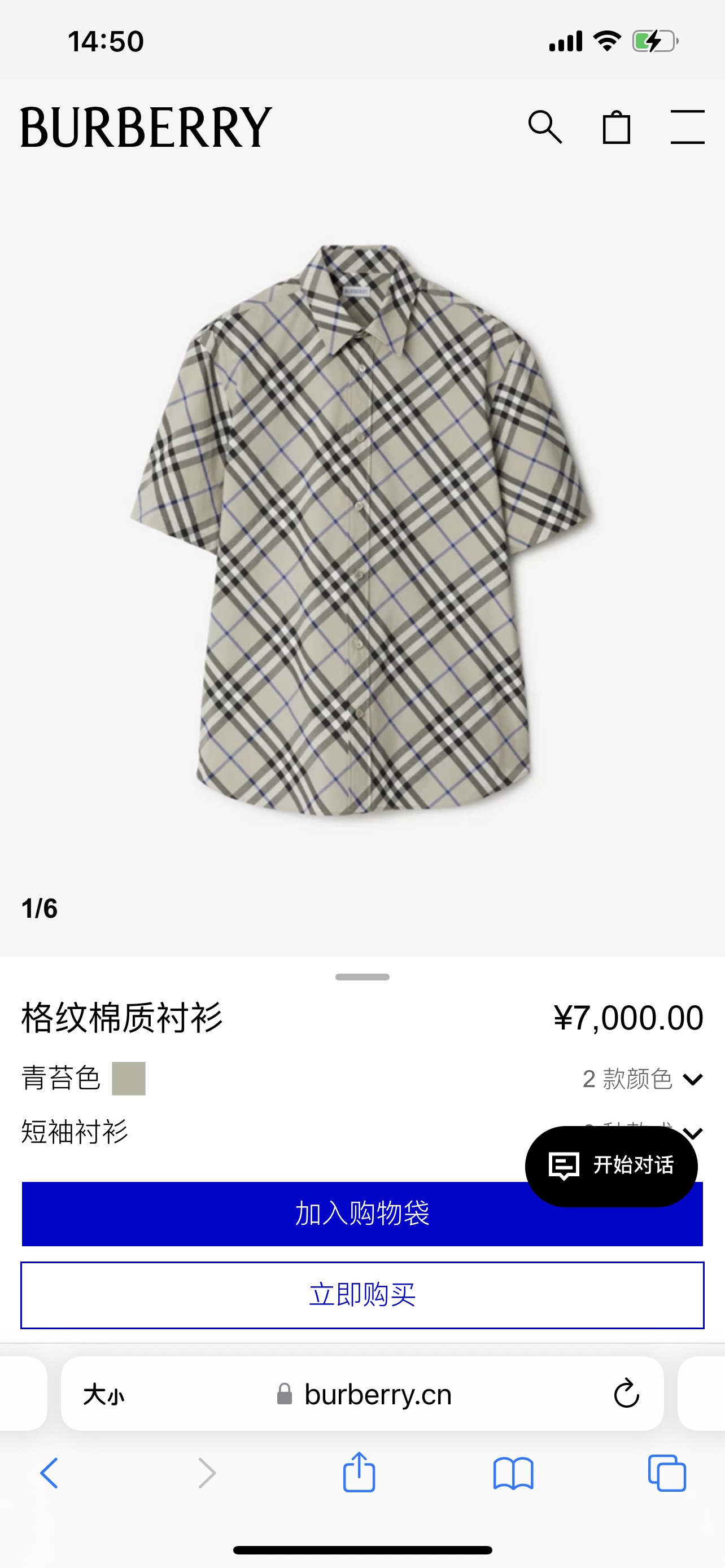
Task: Open Safari bookmarks
Action: (x=513, y=1473)
